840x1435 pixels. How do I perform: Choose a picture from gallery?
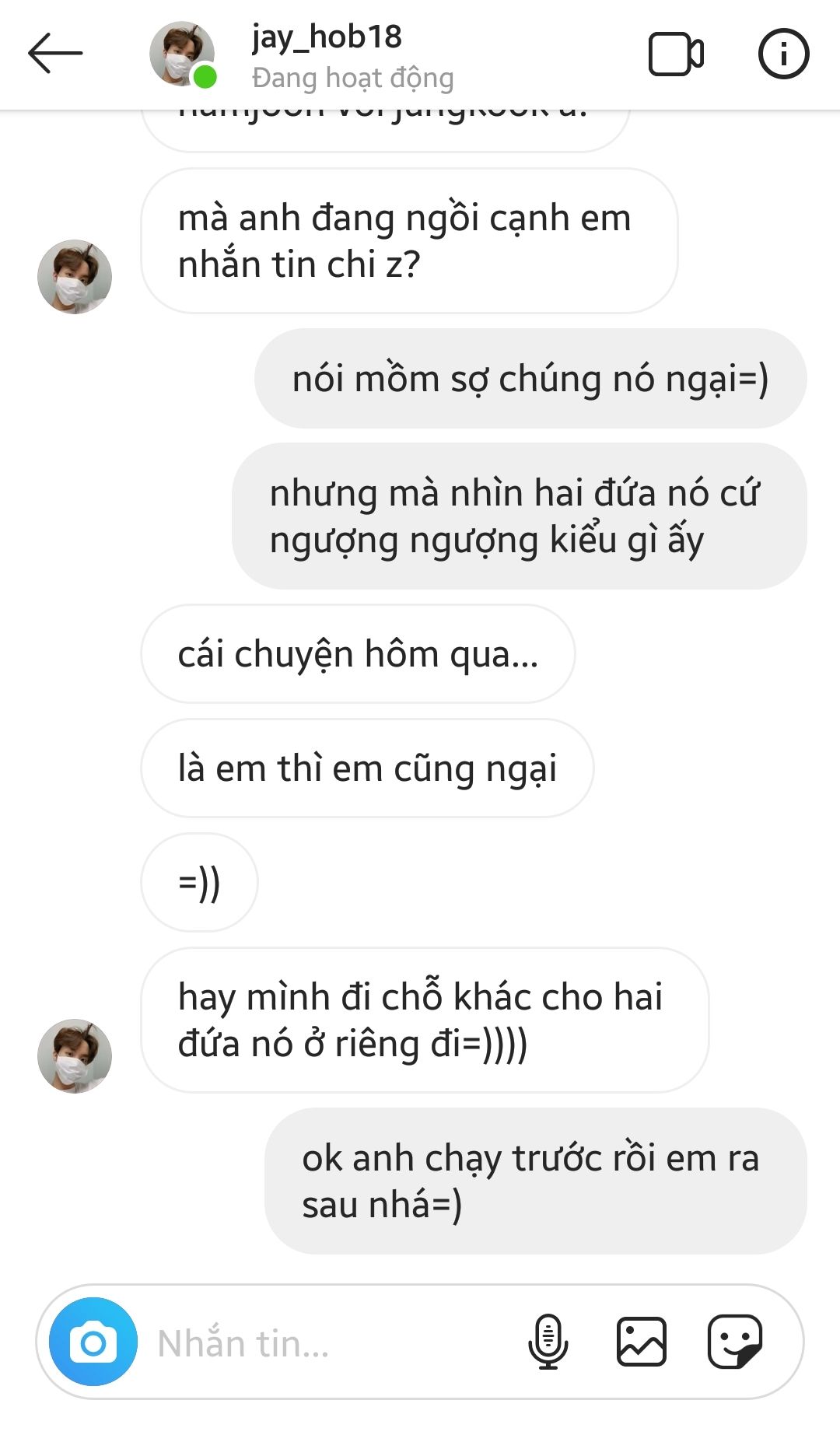(x=642, y=1342)
